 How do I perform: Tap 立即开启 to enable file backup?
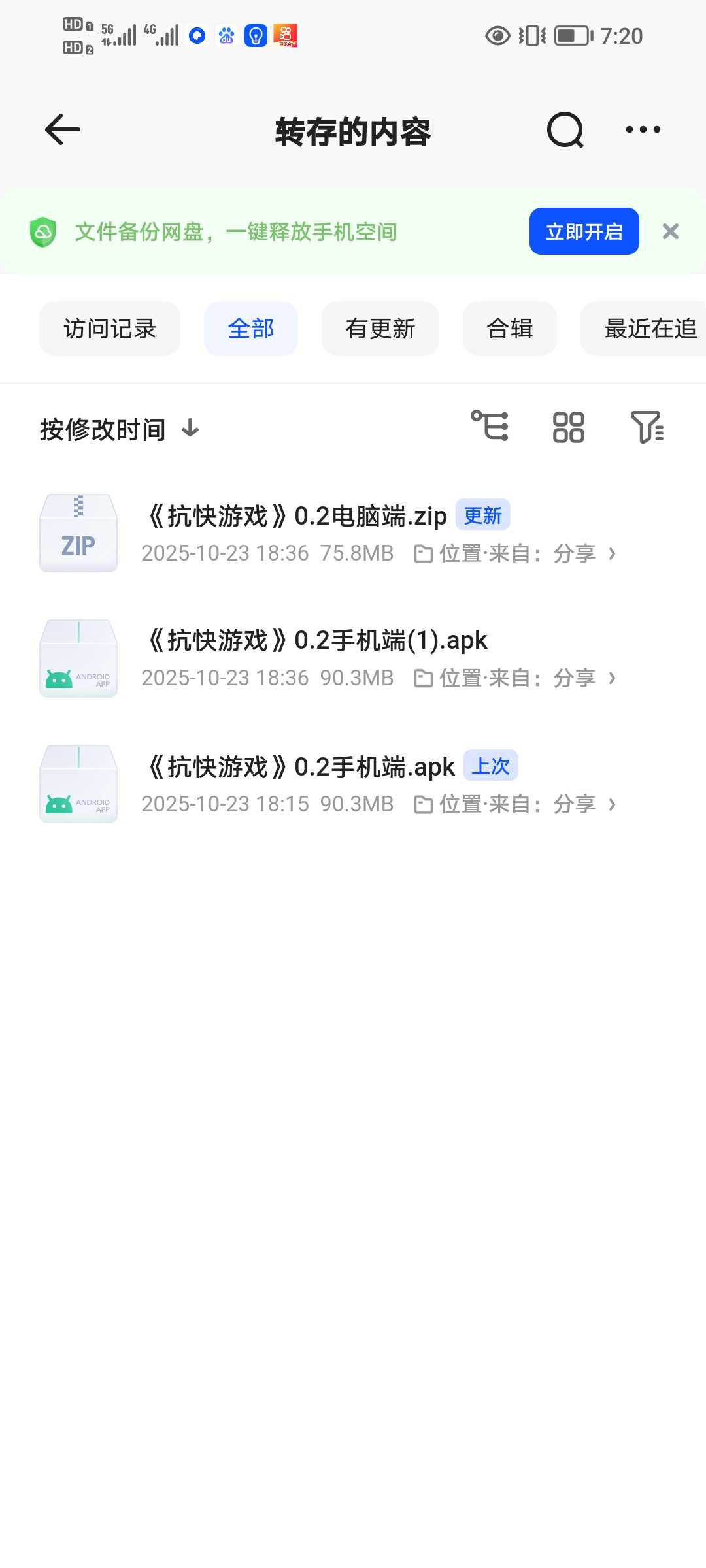584,231
